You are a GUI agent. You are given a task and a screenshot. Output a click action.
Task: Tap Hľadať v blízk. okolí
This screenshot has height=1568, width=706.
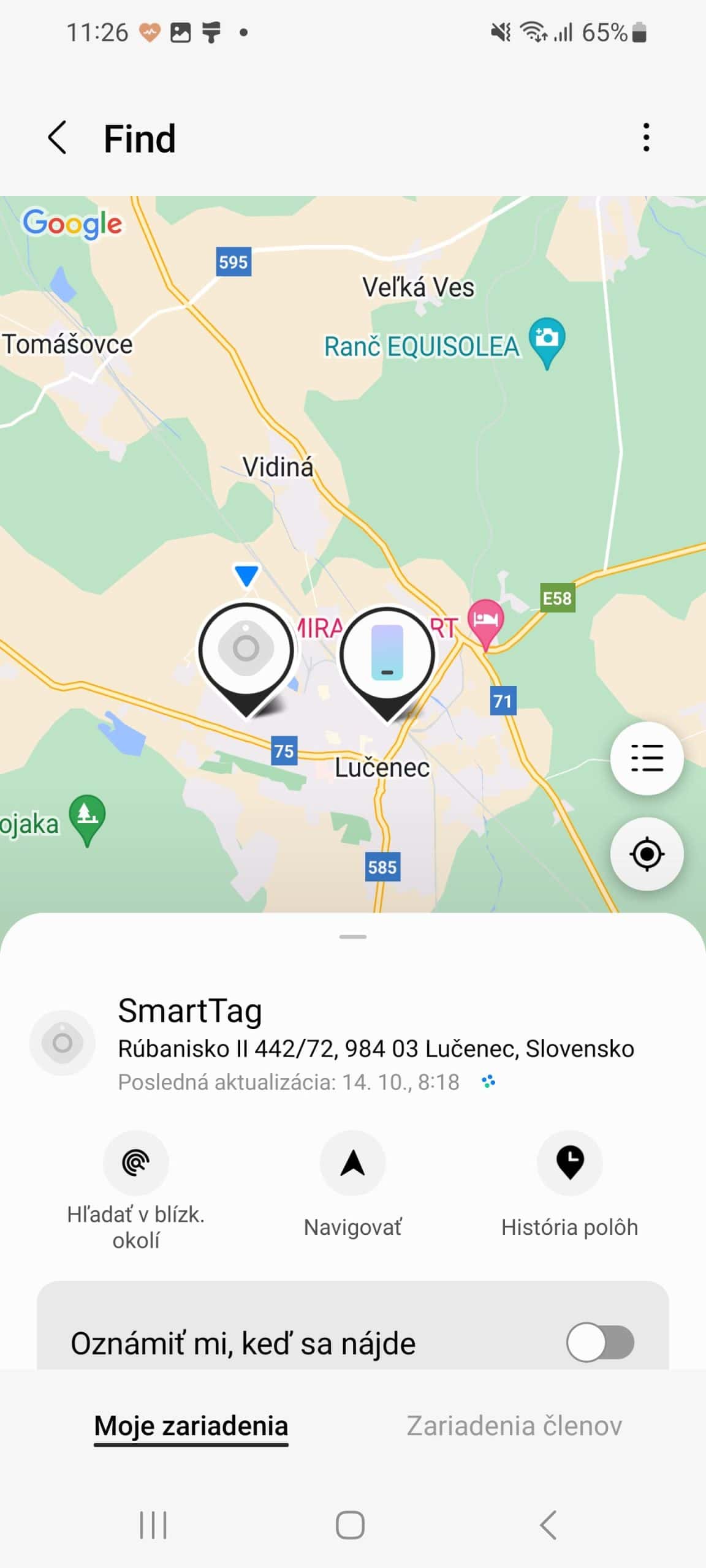tap(135, 1163)
